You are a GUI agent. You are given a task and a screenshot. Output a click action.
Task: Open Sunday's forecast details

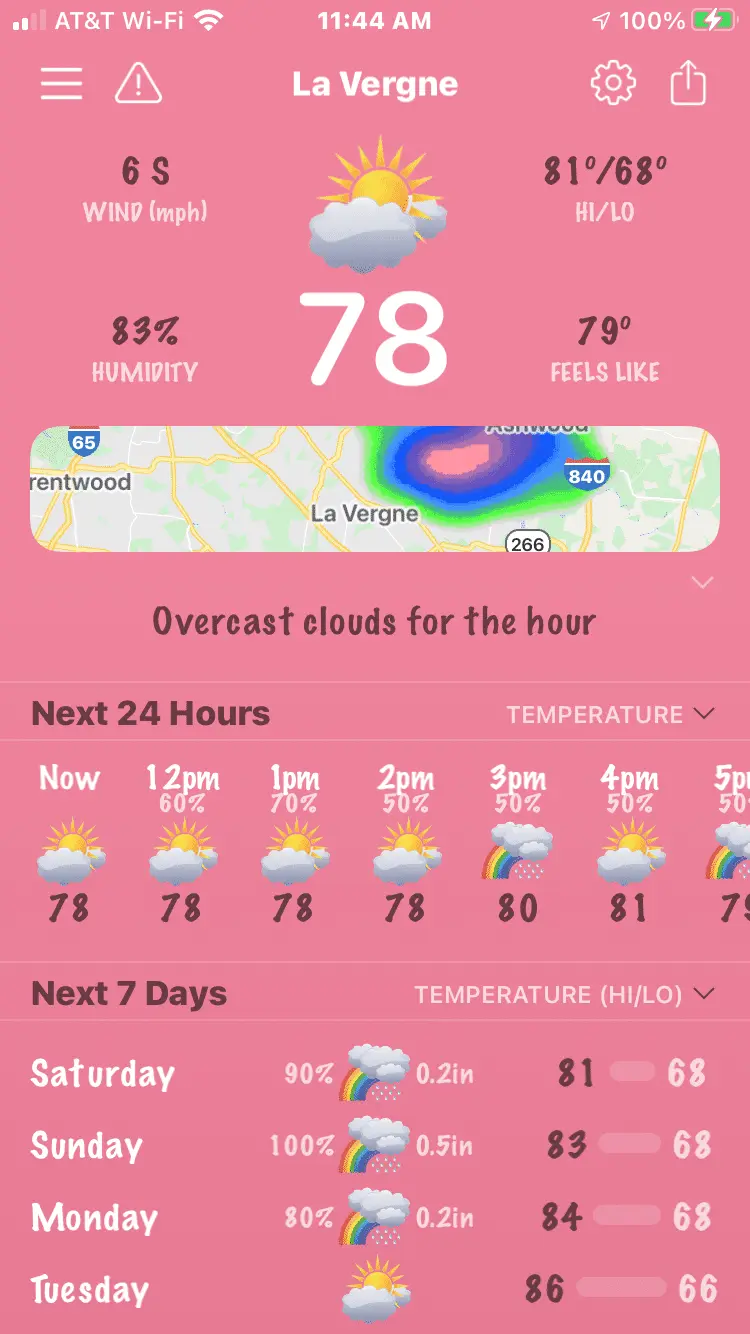[x=375, y=1145]
